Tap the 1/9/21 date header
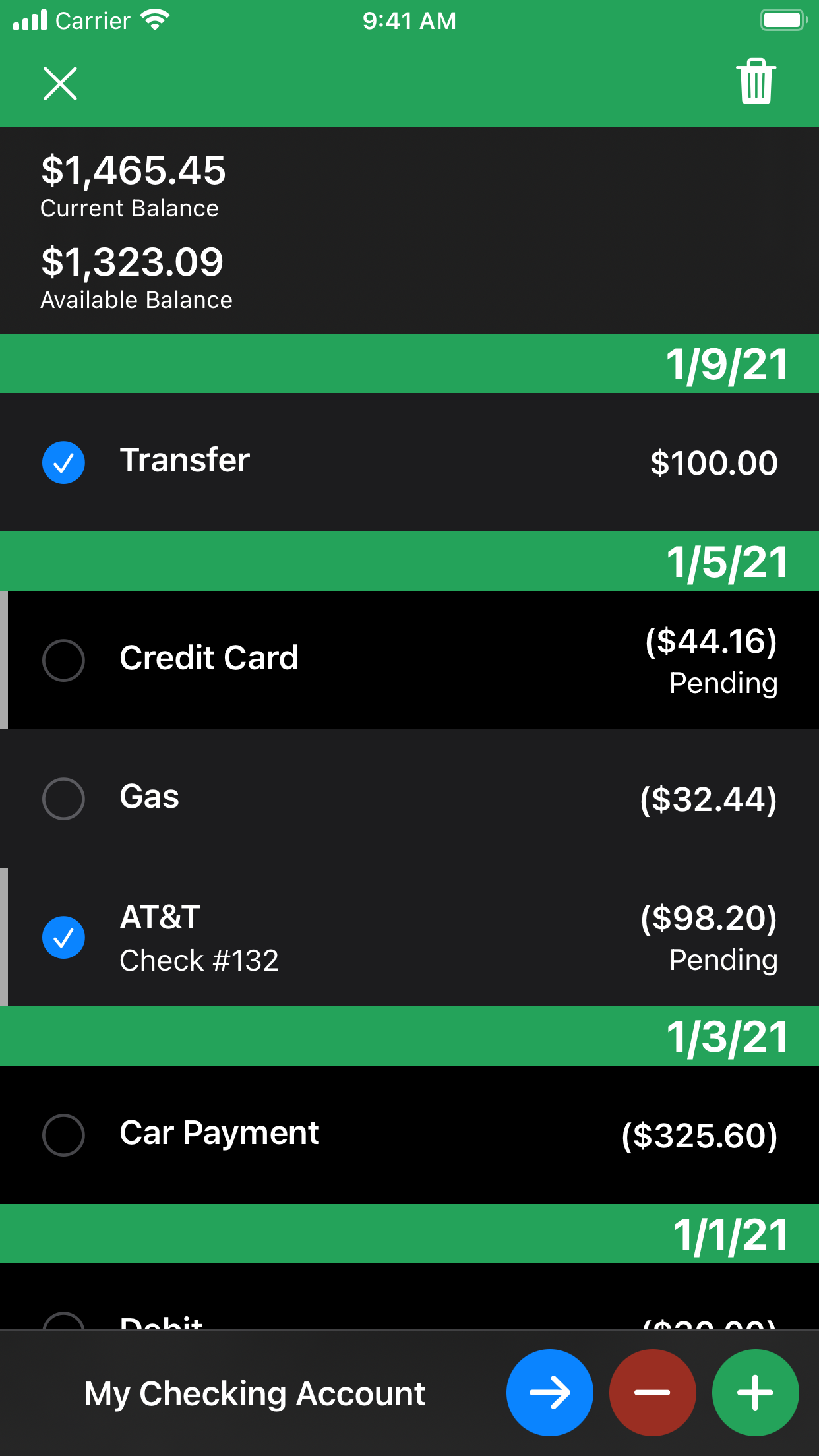819x1456 pixels. pyautogui.click(x=725, y=363)
